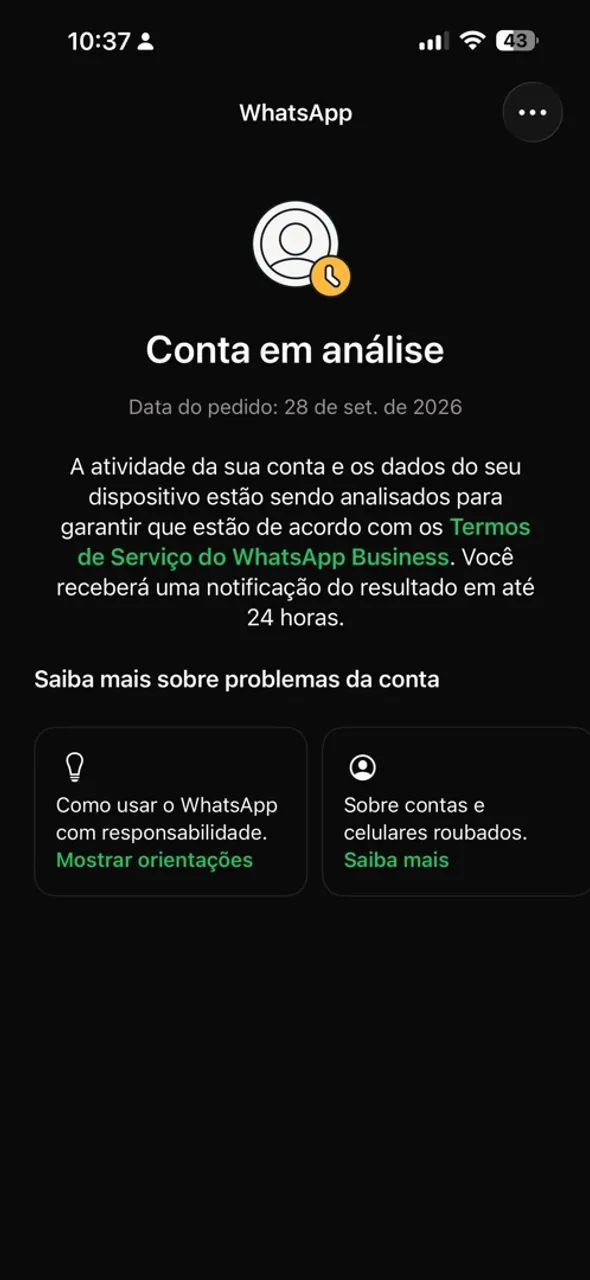Image resolution: width=590 pixels, height=1280 pixels.
Task: Open the three-dots overflow menu
Action: 532,112
